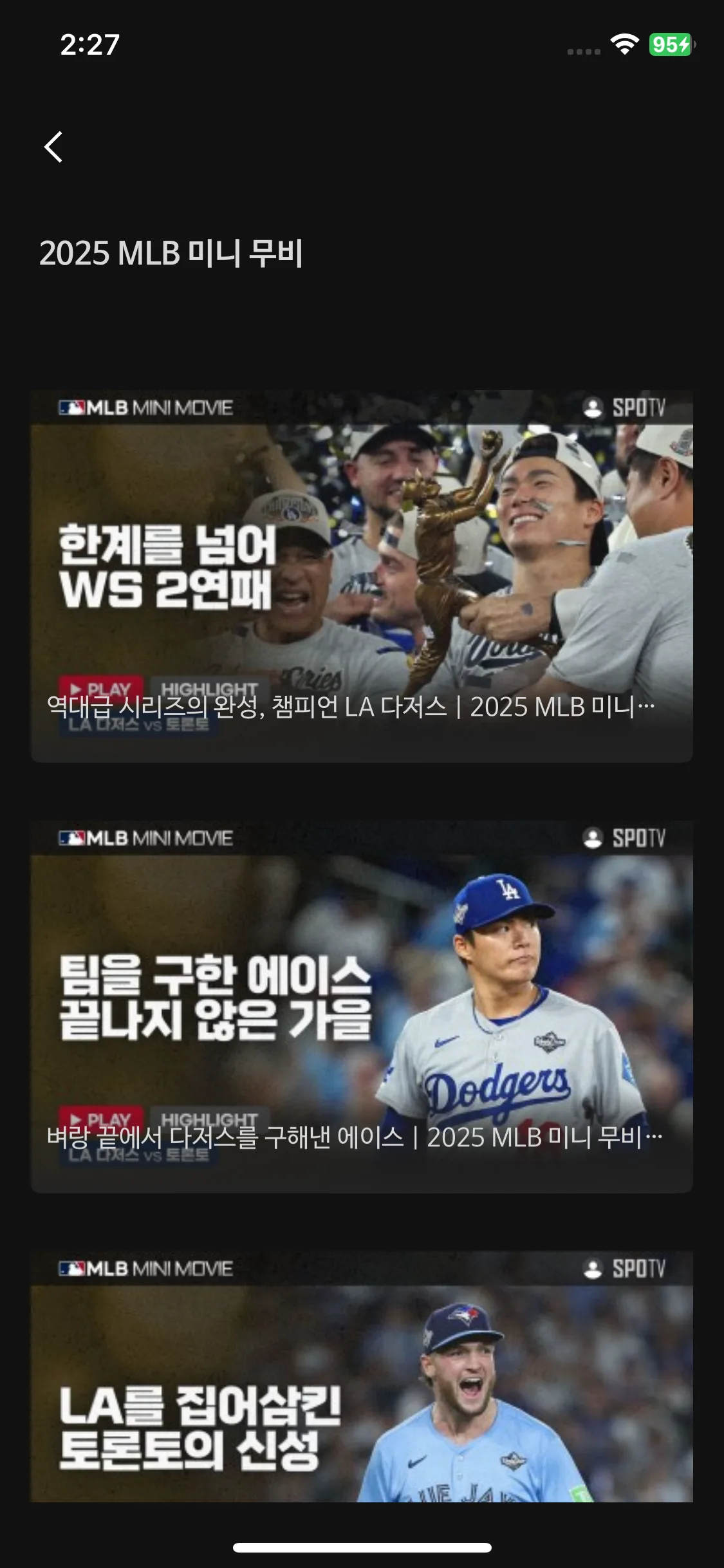The height and width of the screenshot is (1568, 724).
Task: Open the WS 2연패 championship mini movie
Action: 362,573
